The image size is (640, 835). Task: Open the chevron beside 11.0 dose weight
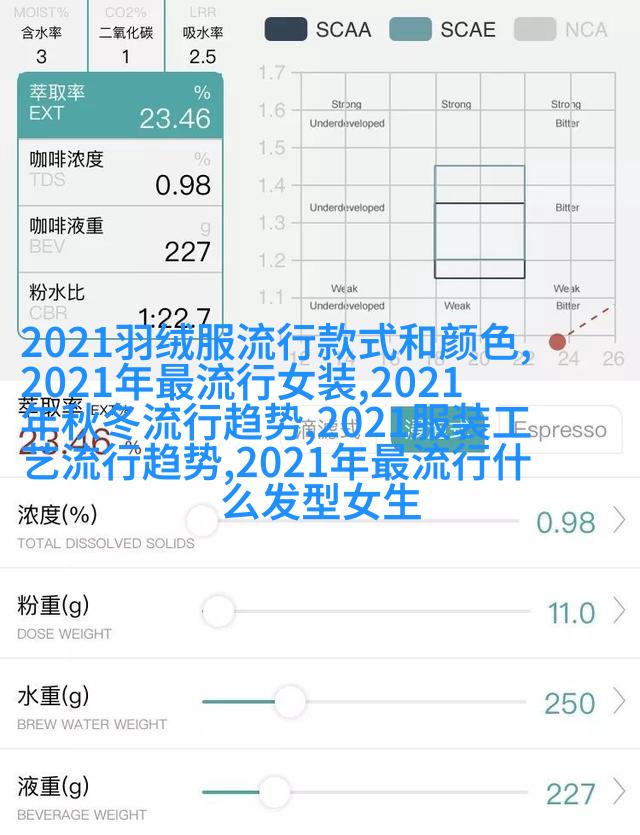620,611
